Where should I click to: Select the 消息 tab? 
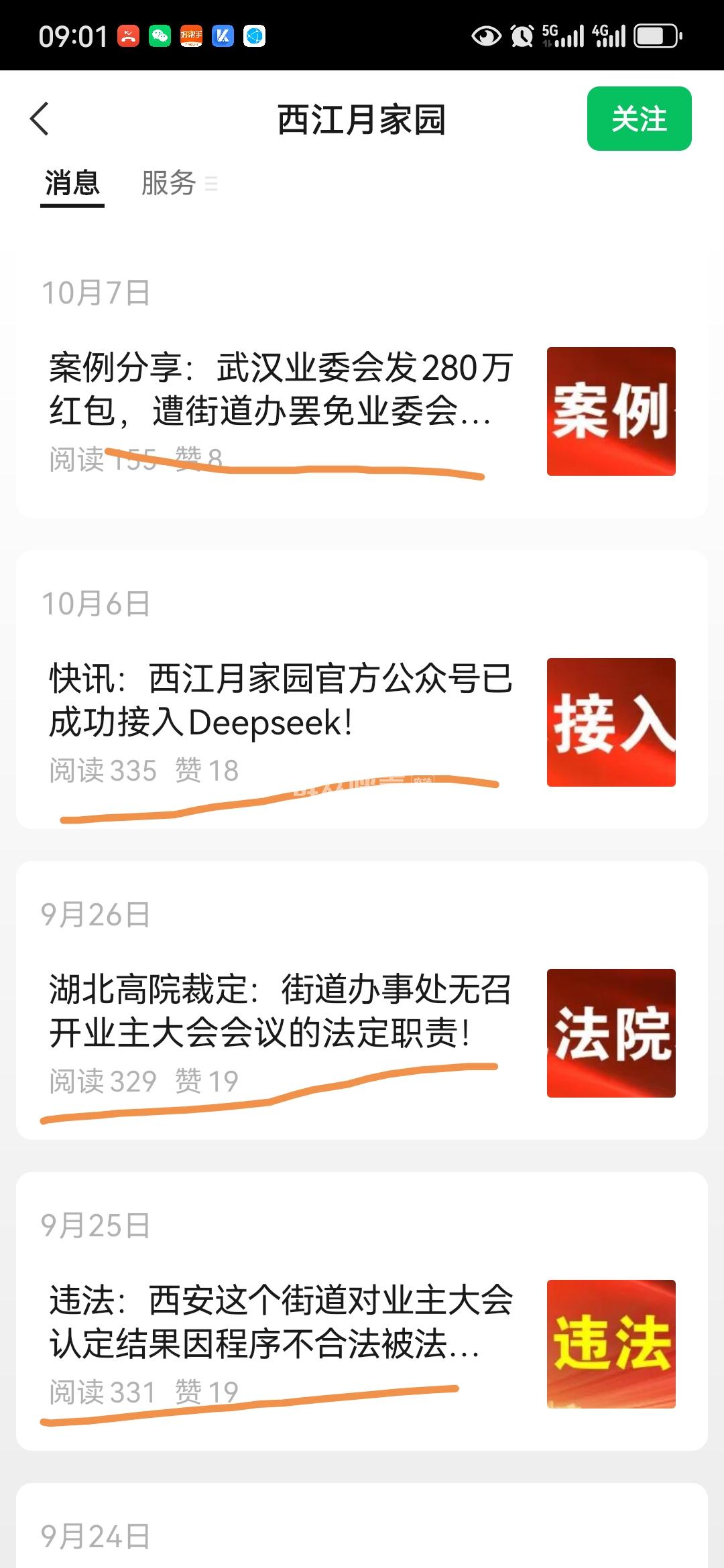[72, 183]
